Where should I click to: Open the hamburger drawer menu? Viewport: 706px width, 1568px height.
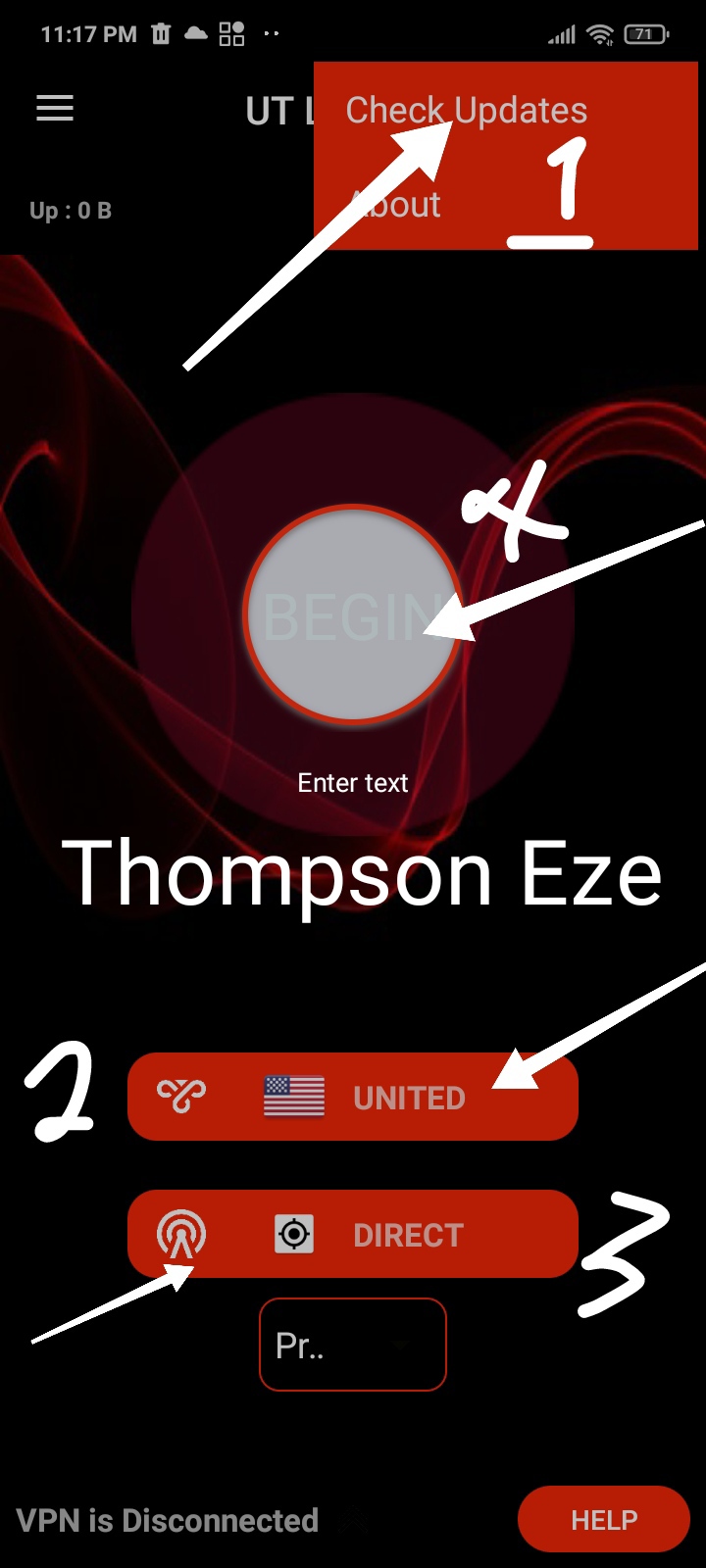55,108
